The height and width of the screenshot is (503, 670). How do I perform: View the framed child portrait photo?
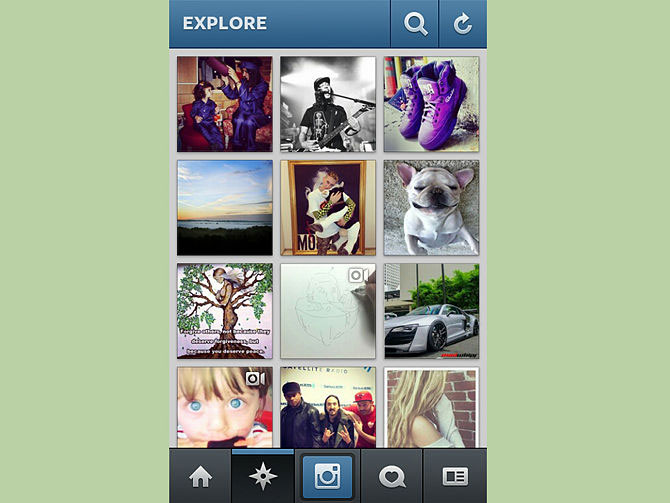[x=328, y=208]
